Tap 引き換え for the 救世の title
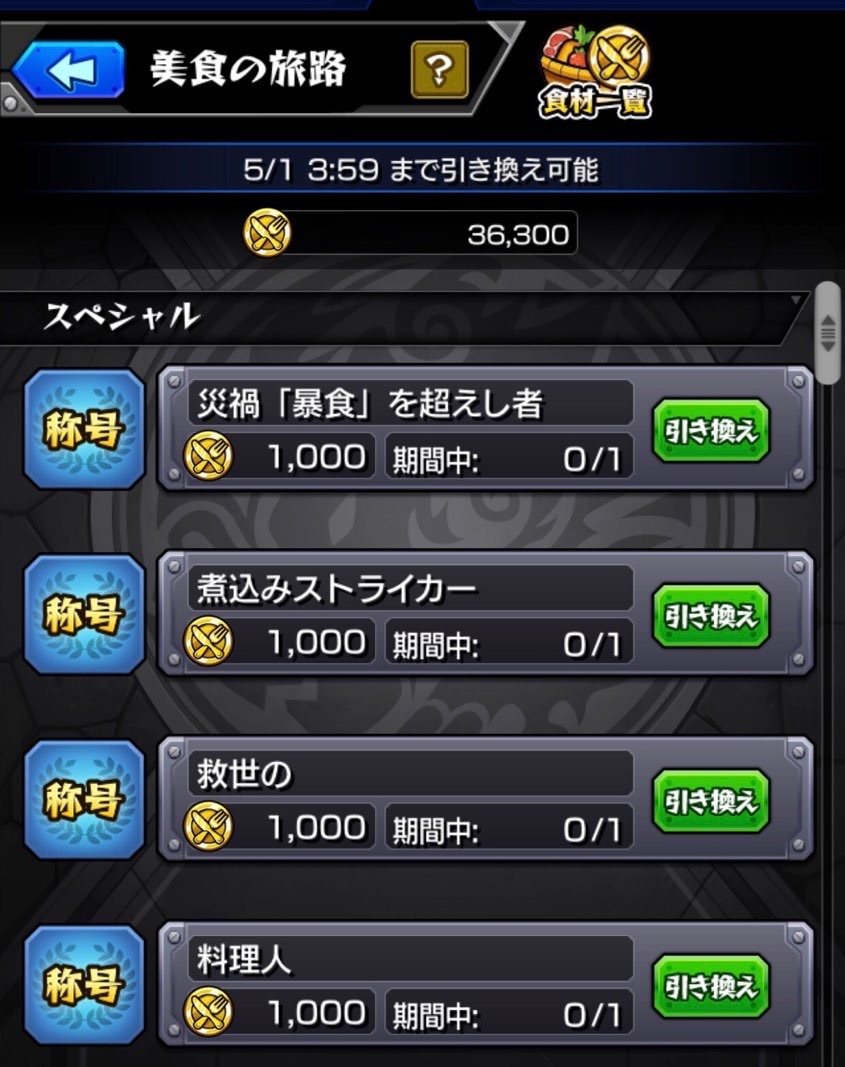This screenshot has height=1067, width=845. coord(711,800)
